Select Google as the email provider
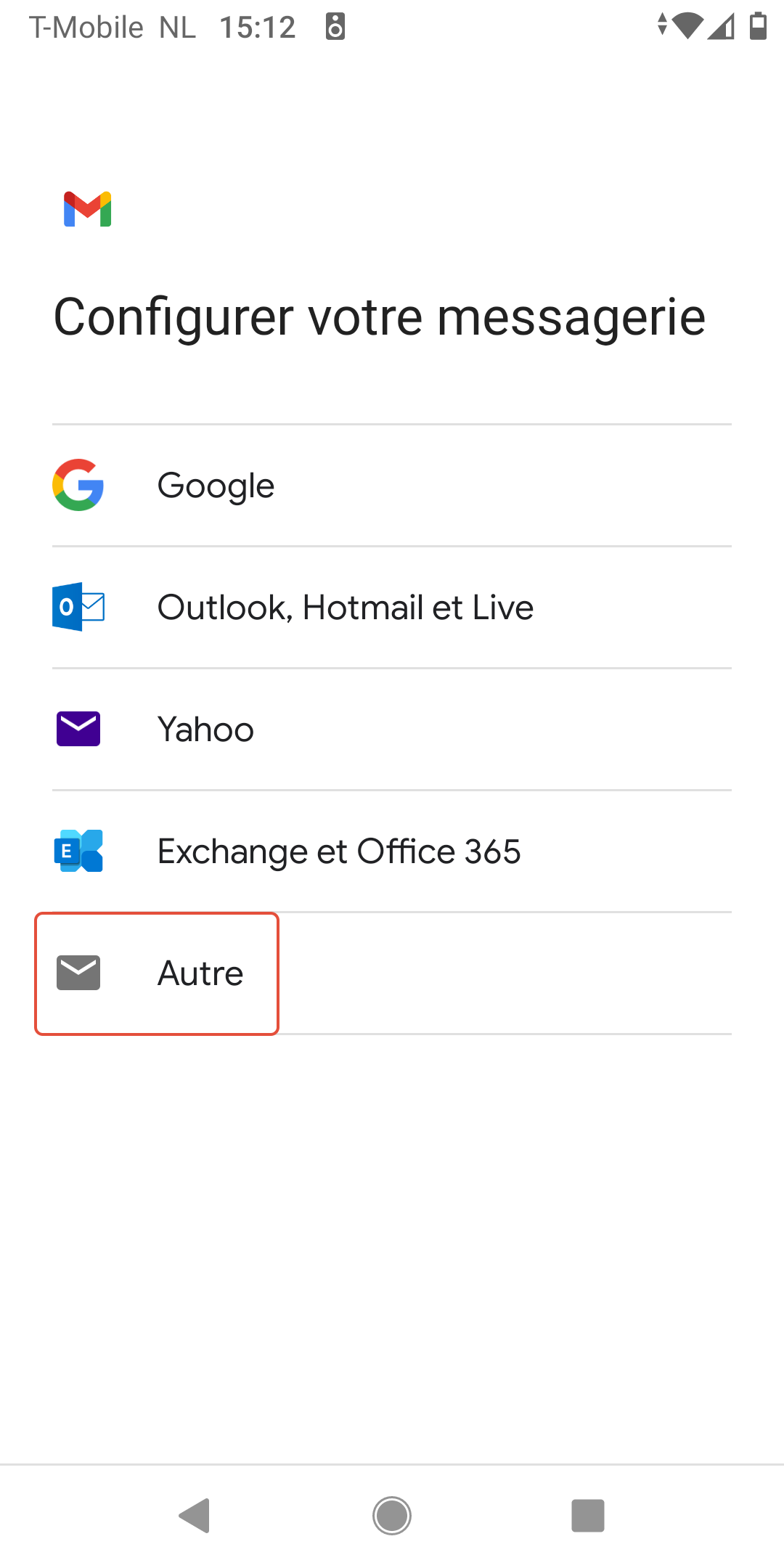784x1568 pixels. [x=392, y=485]
